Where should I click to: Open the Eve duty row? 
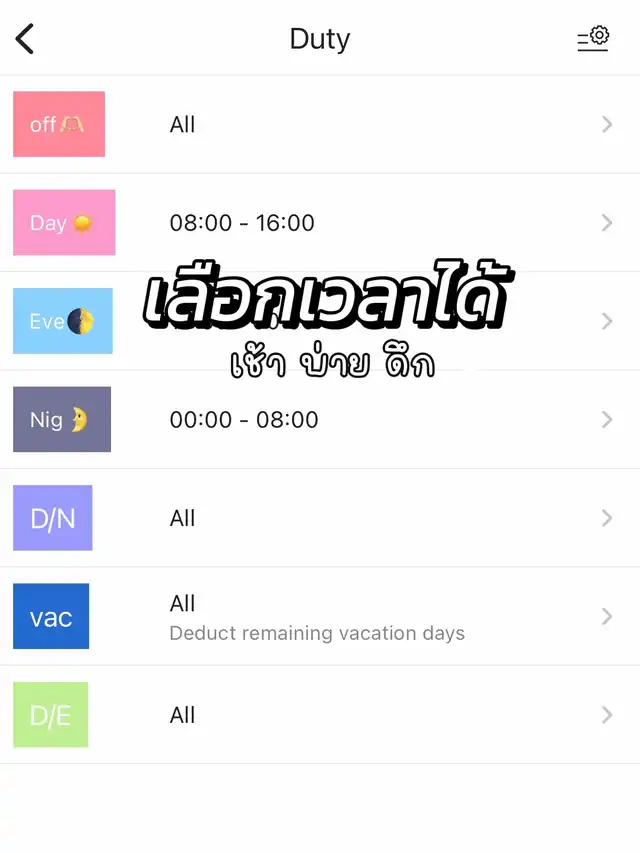(320, 321)
